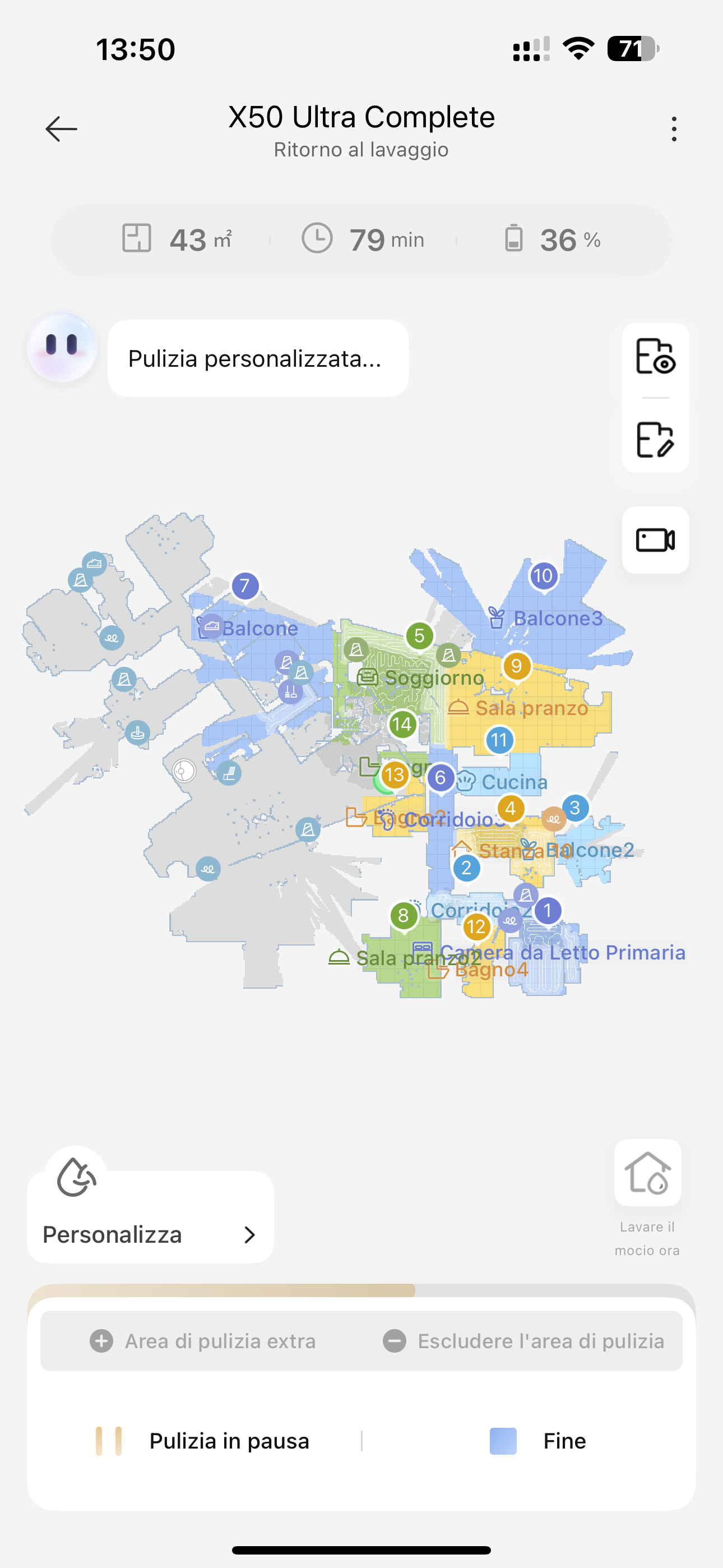Screen dimensions: 723x1568
Task: Open the three-dot overflow menu
Action: [674, 129]
